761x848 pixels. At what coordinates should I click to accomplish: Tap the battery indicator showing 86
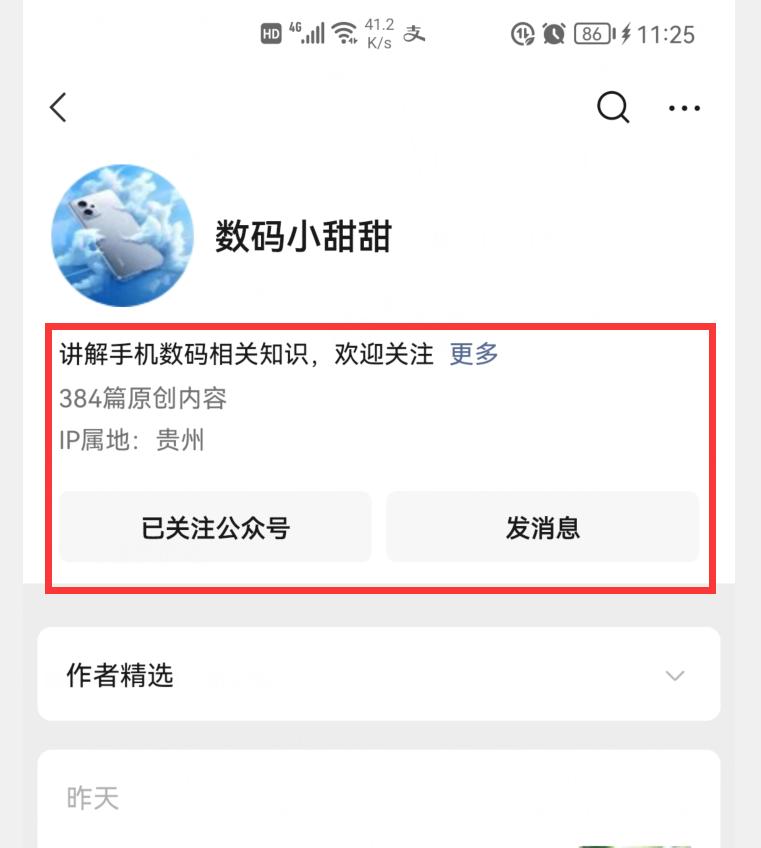pos(591,33)
